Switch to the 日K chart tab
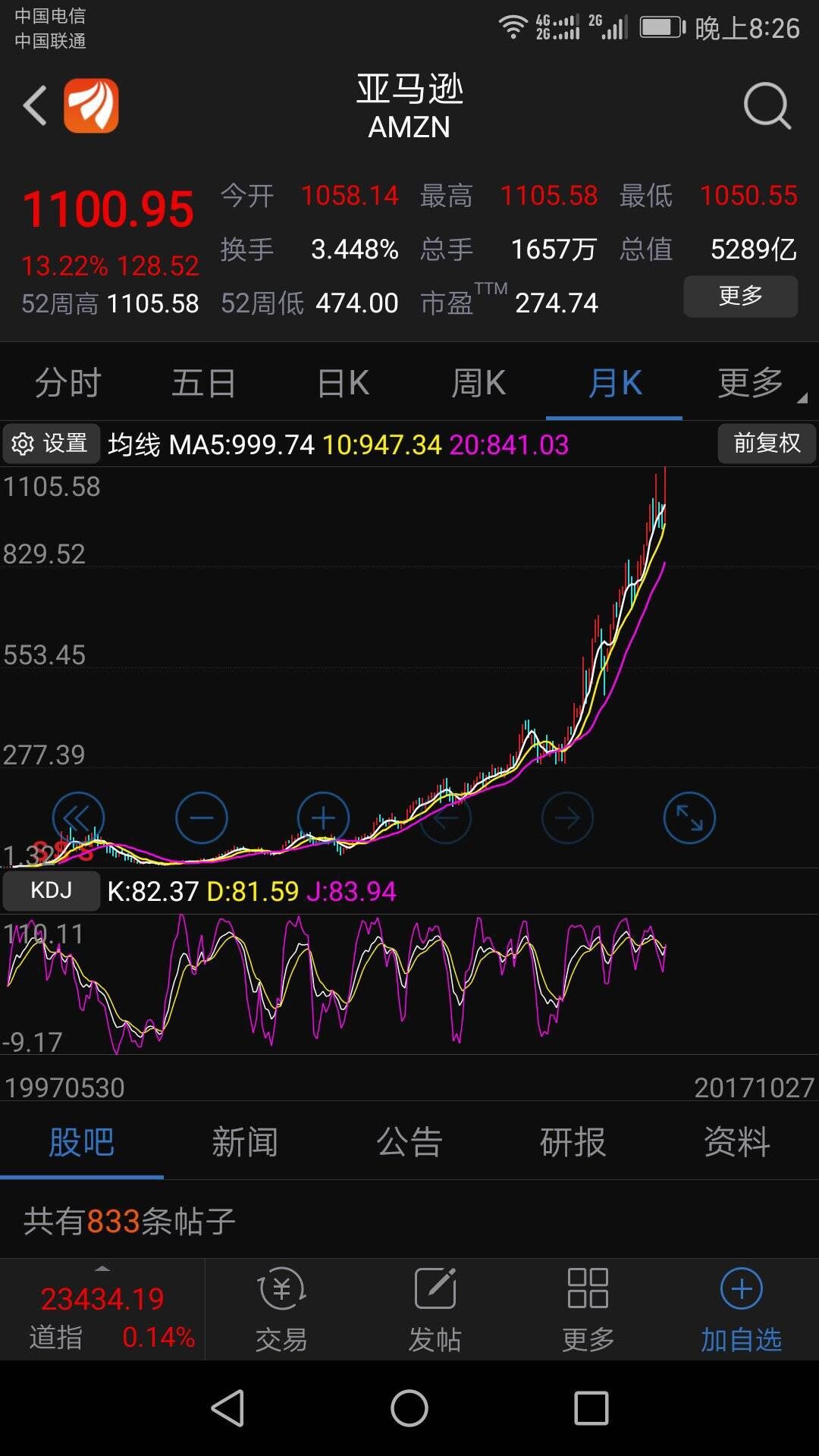The height and width of the screenshot is (1456, 819). [x=343, y=383]
